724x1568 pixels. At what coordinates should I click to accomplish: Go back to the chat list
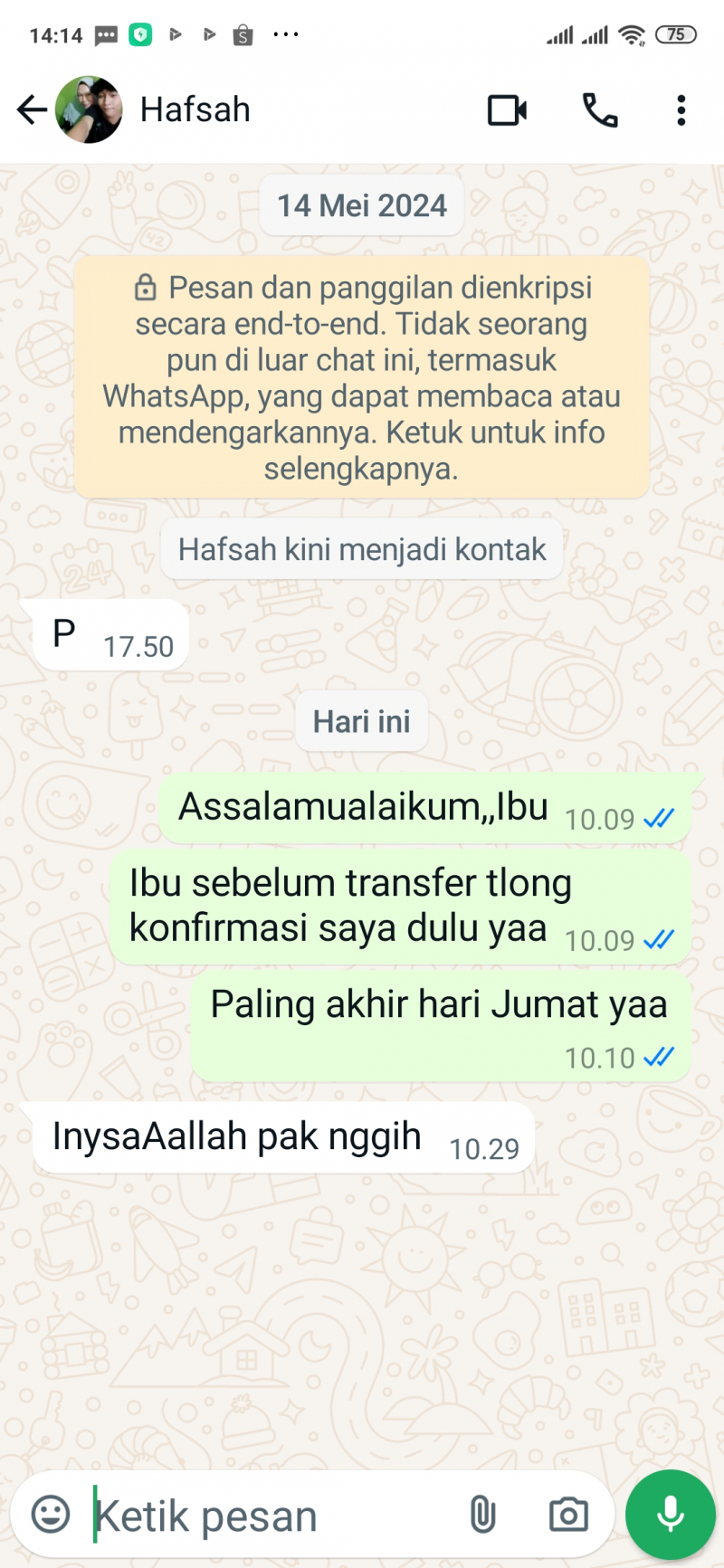(x=32, y=110)
